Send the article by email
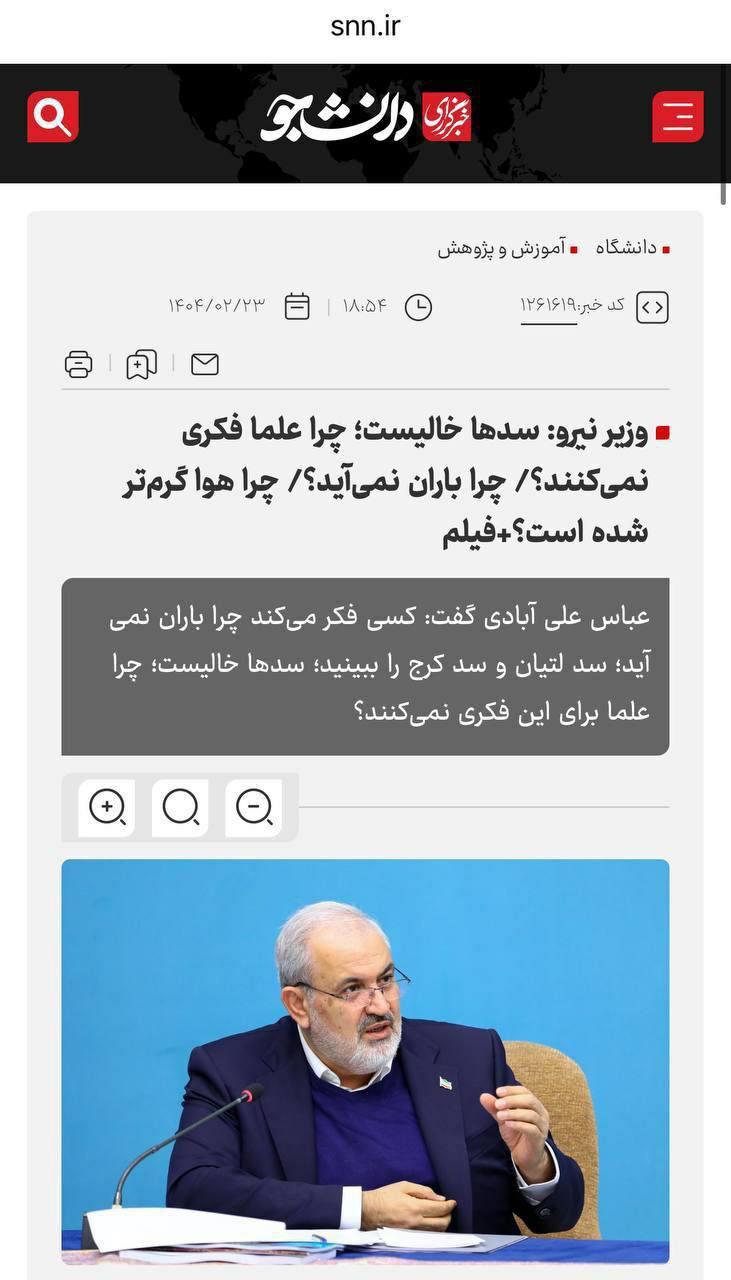 (x=205, y=364)
